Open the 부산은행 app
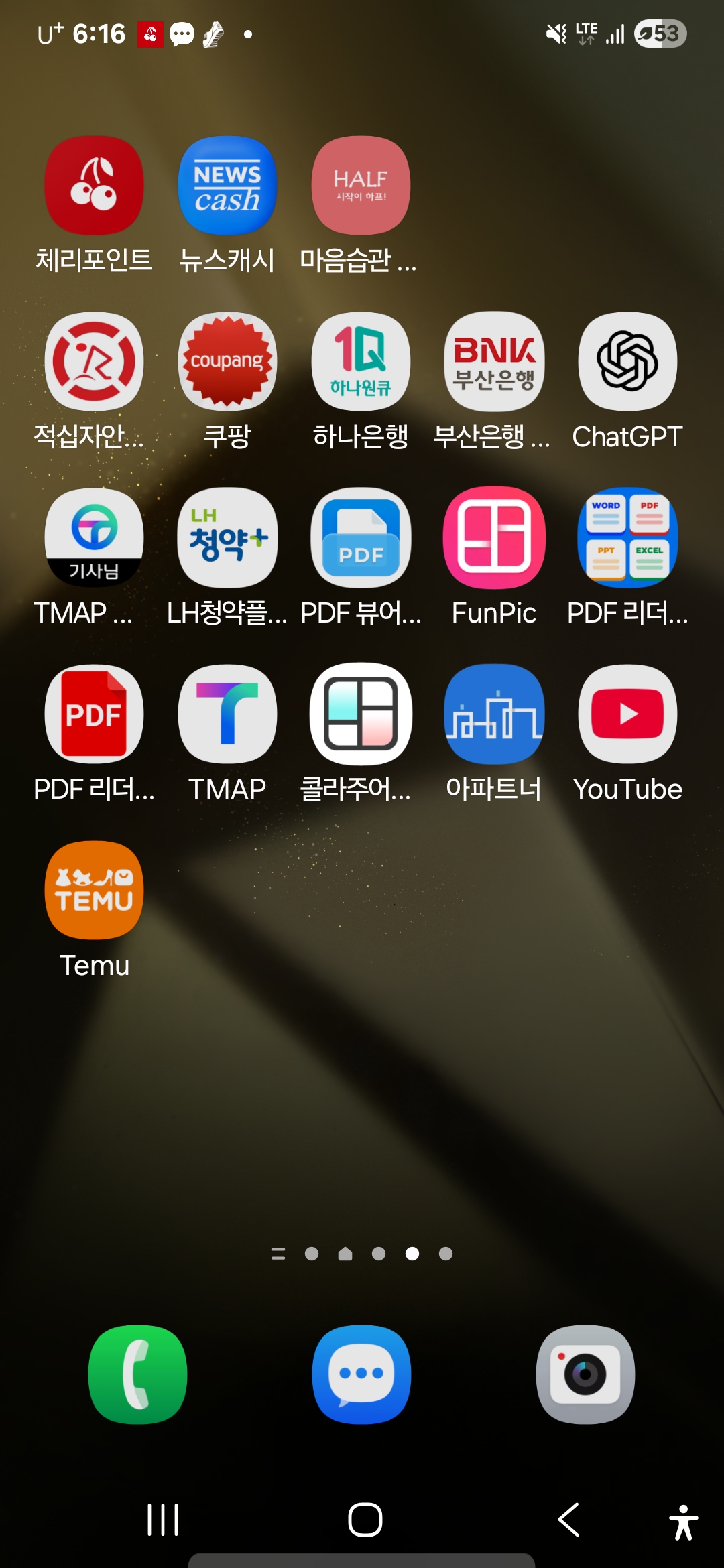The image size is (724, 1568). pos(494,362)
